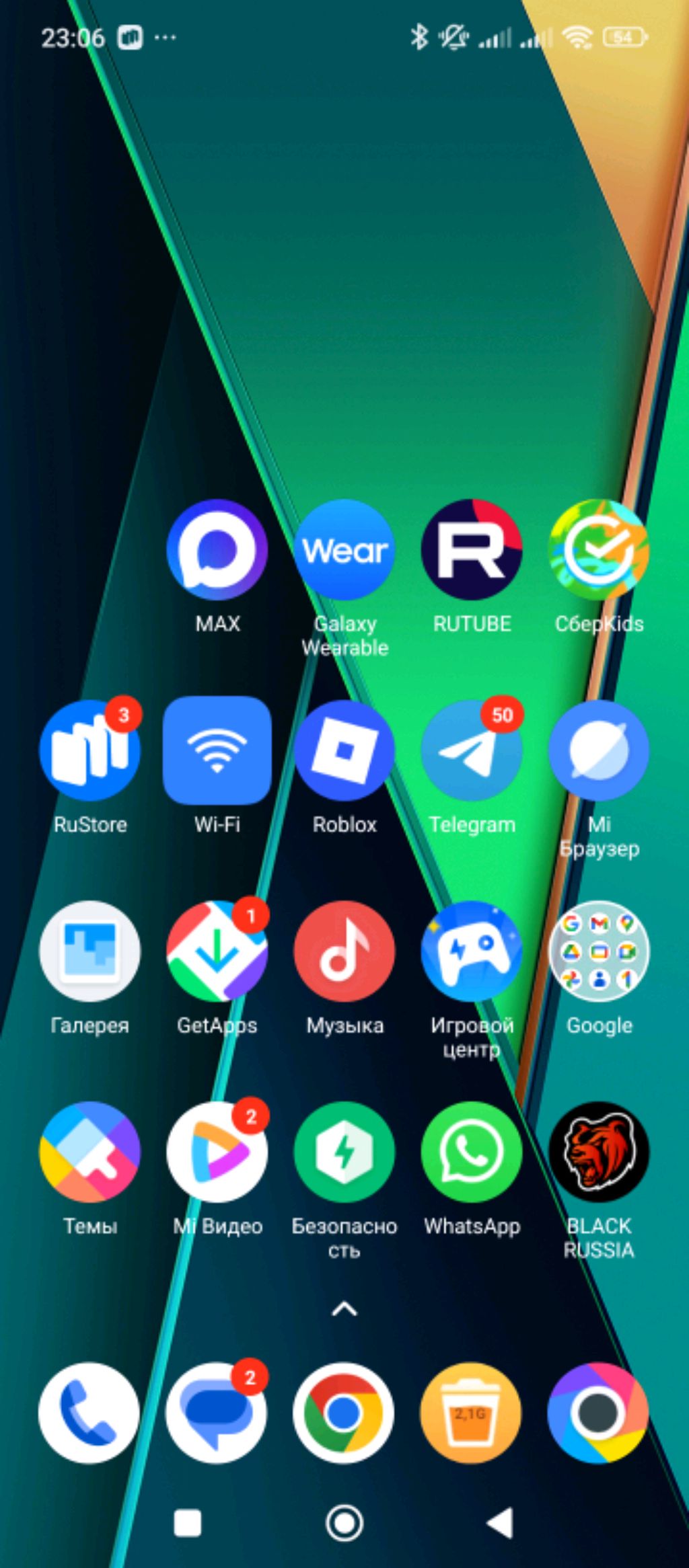
Task: Open the RUTUBE app
Action: coord(472,549)
